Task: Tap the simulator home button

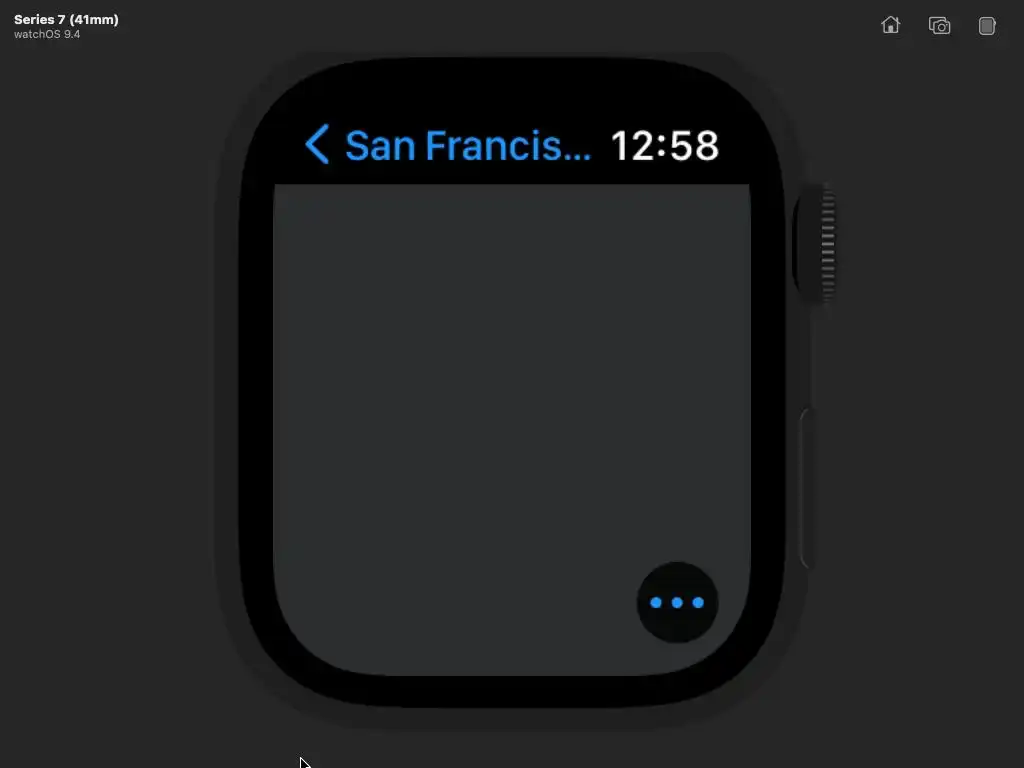Action: click(890, 26)
